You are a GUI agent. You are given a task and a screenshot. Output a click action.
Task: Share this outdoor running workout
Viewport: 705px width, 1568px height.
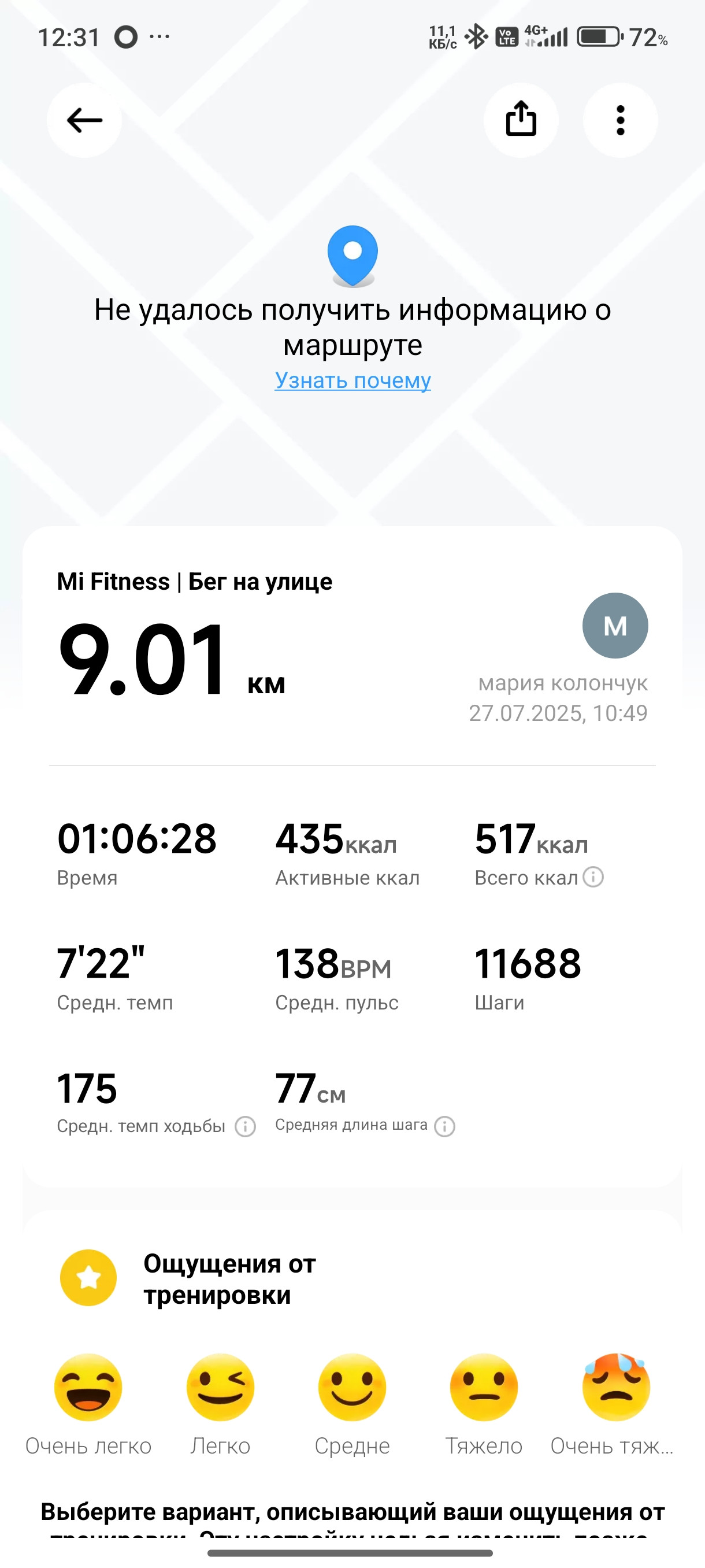521,120
